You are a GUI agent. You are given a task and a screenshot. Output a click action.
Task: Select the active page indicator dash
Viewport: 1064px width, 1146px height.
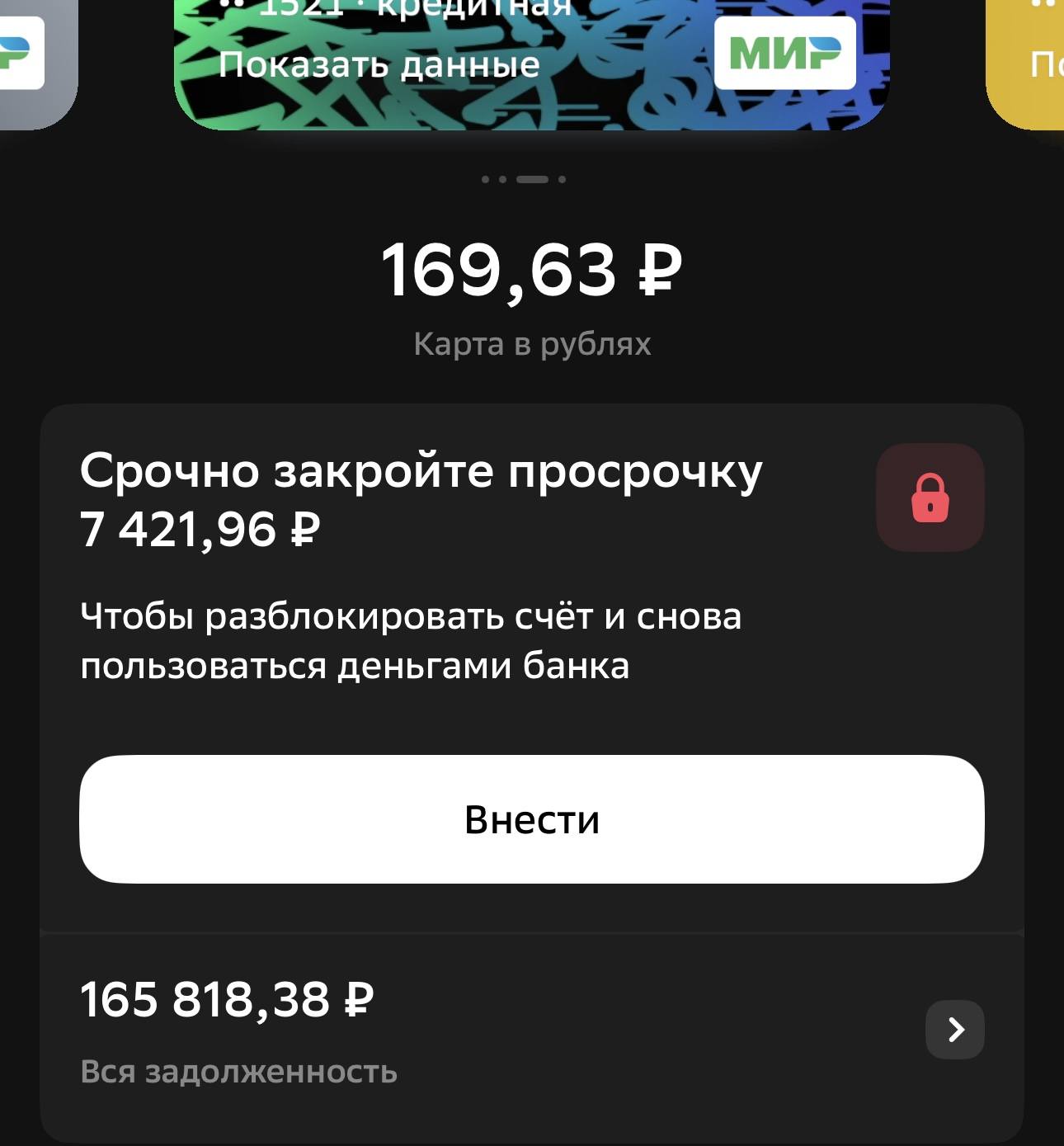[x=533, y=178]
